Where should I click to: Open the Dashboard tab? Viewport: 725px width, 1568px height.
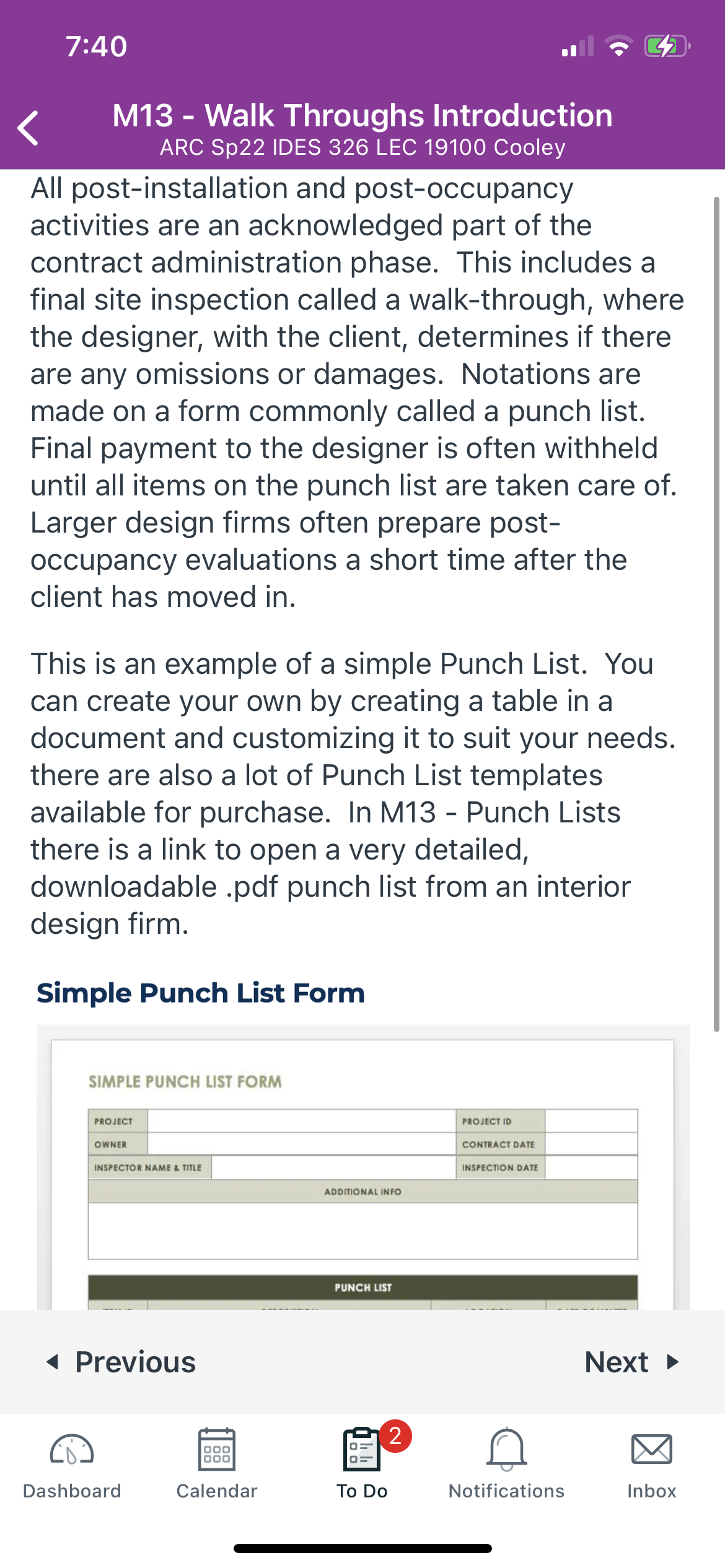pyautogui.click(x=72, y=1464)
